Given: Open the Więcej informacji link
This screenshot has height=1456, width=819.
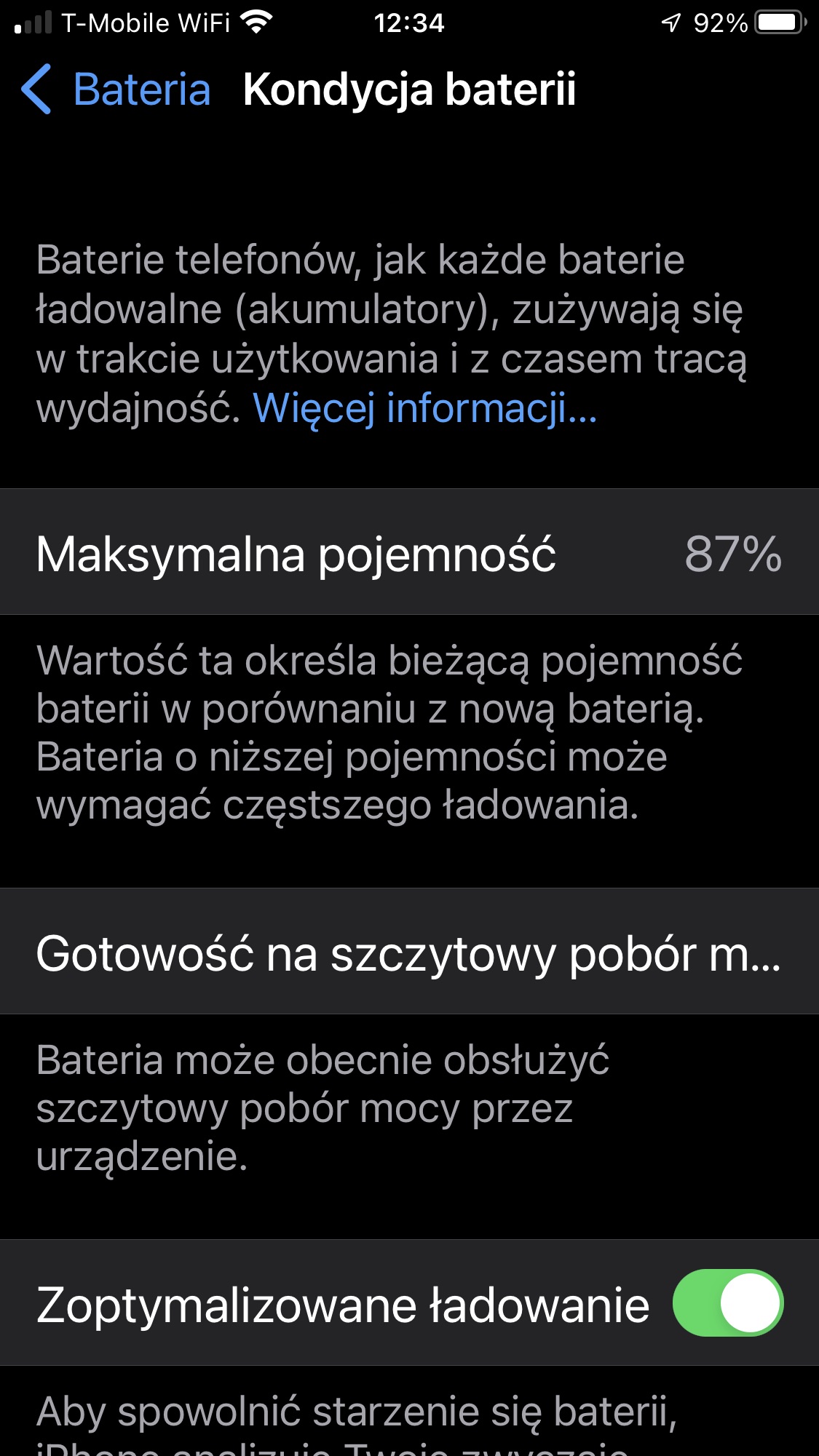Looking at the screenshot, I should pos(424,408).
